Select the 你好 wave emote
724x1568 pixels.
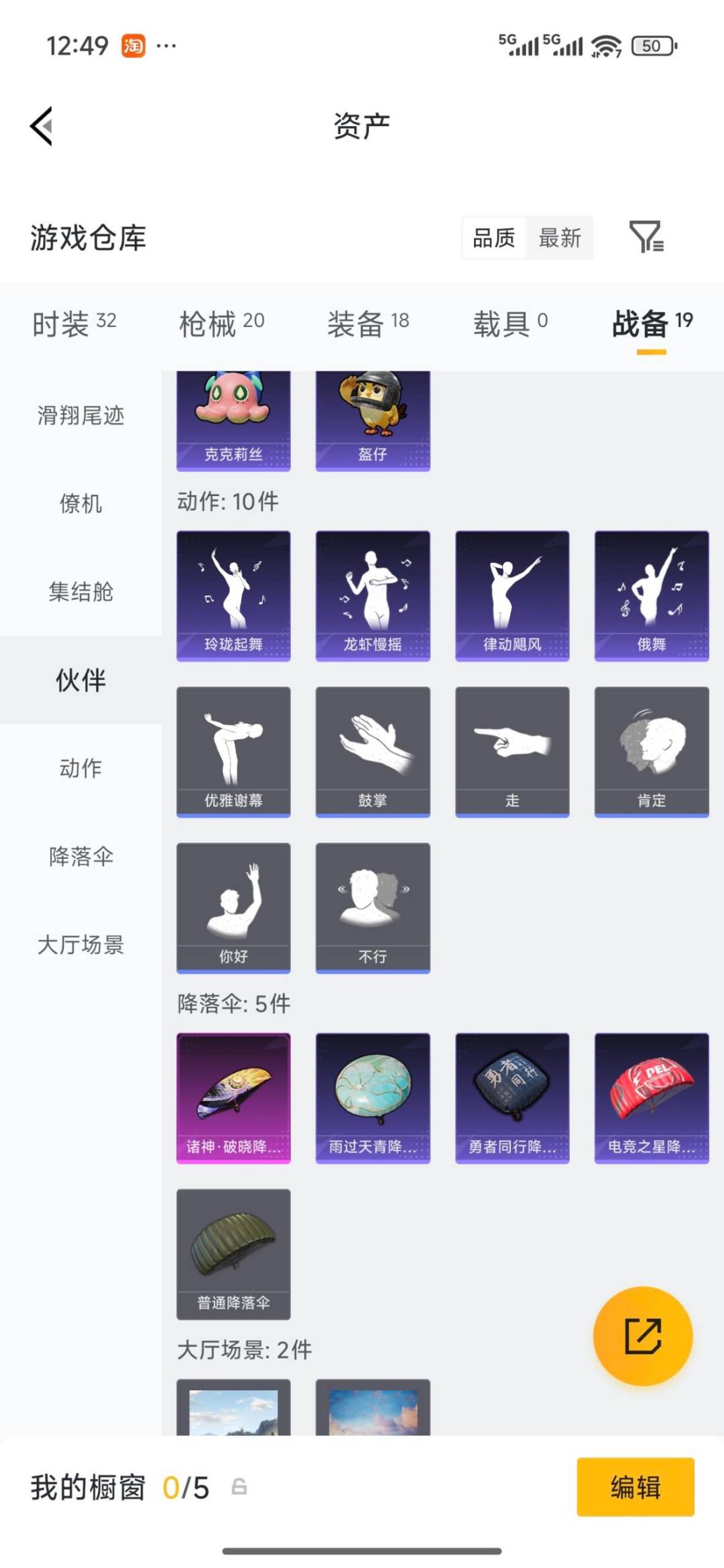coord(233,907)
